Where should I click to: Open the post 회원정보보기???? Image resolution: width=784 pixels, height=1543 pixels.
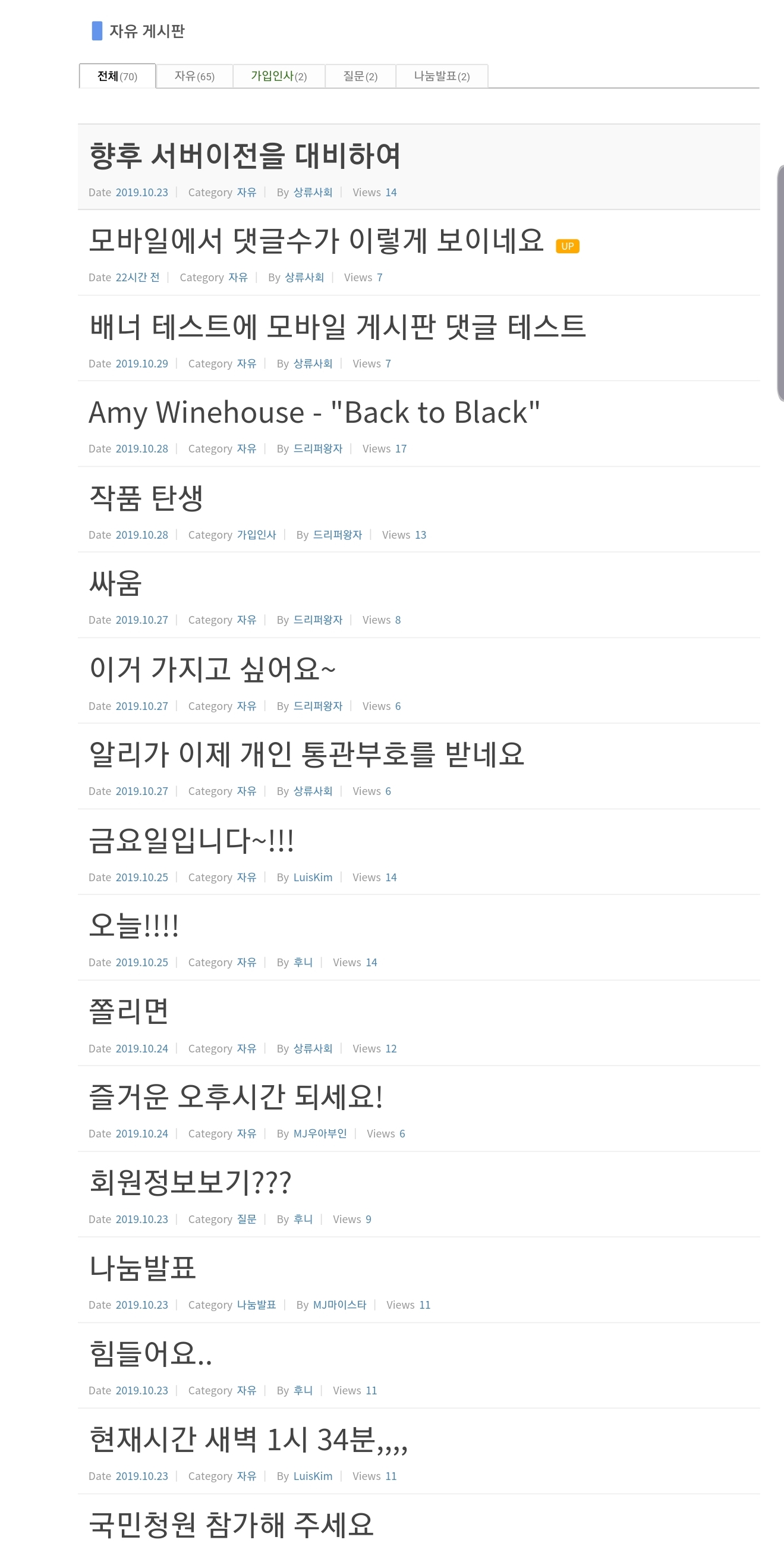(x=190, y=1183)
